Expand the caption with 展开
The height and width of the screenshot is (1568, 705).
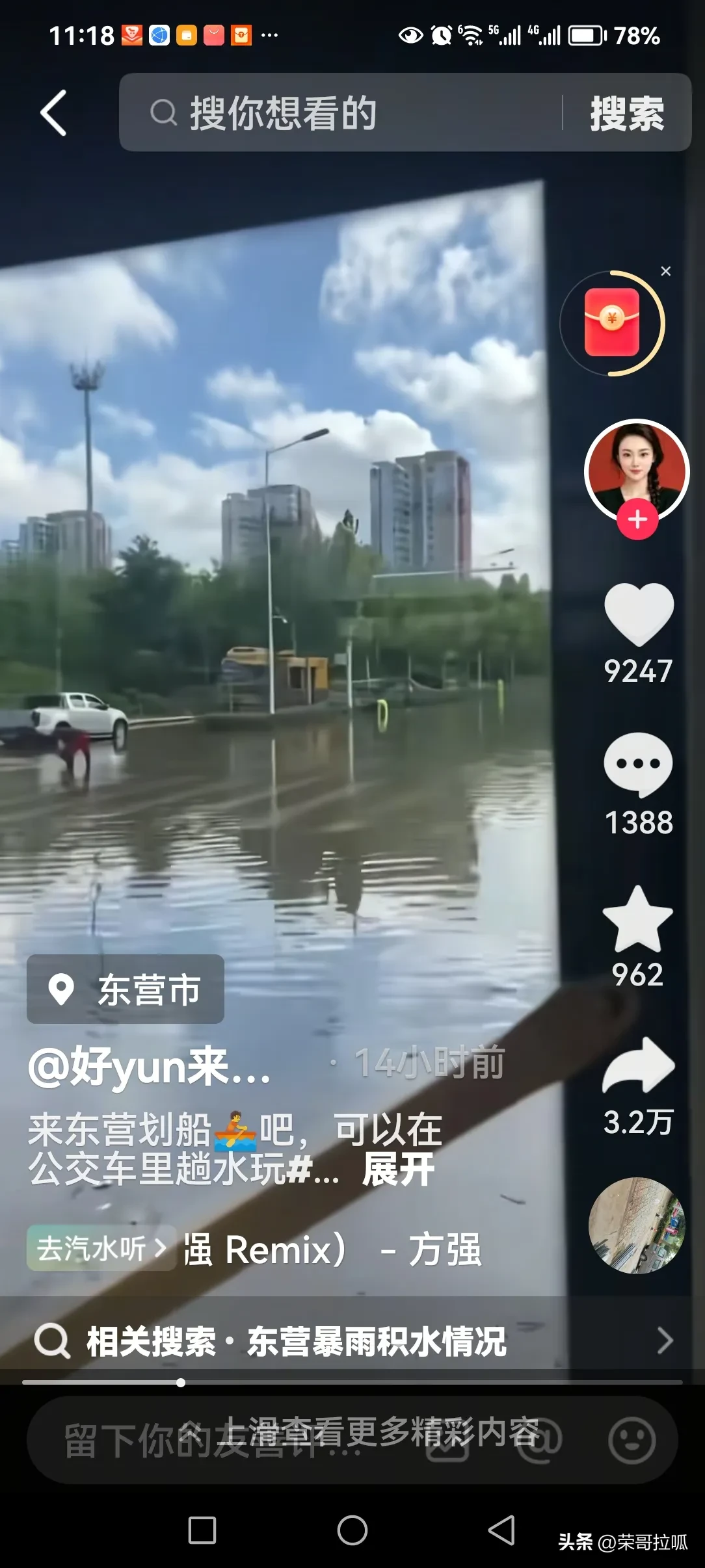398,1169
